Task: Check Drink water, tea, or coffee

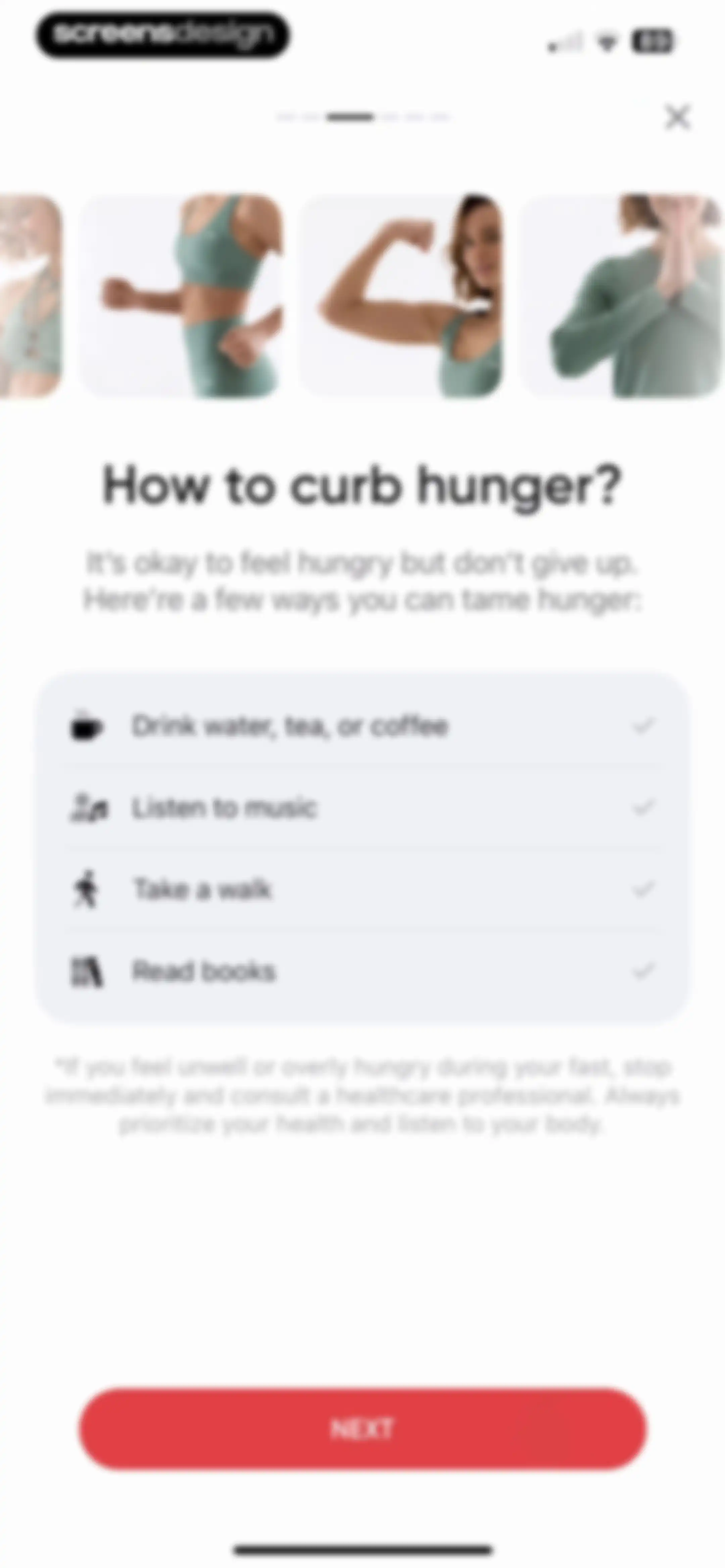Action: [x=362, y=726]
